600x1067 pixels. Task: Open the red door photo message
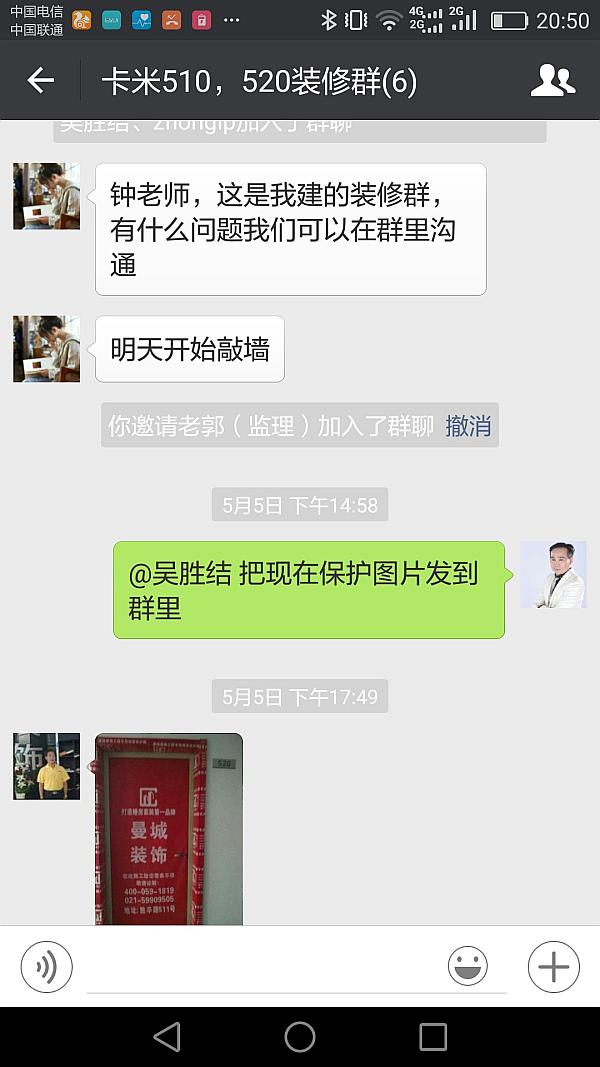point(169,828)
